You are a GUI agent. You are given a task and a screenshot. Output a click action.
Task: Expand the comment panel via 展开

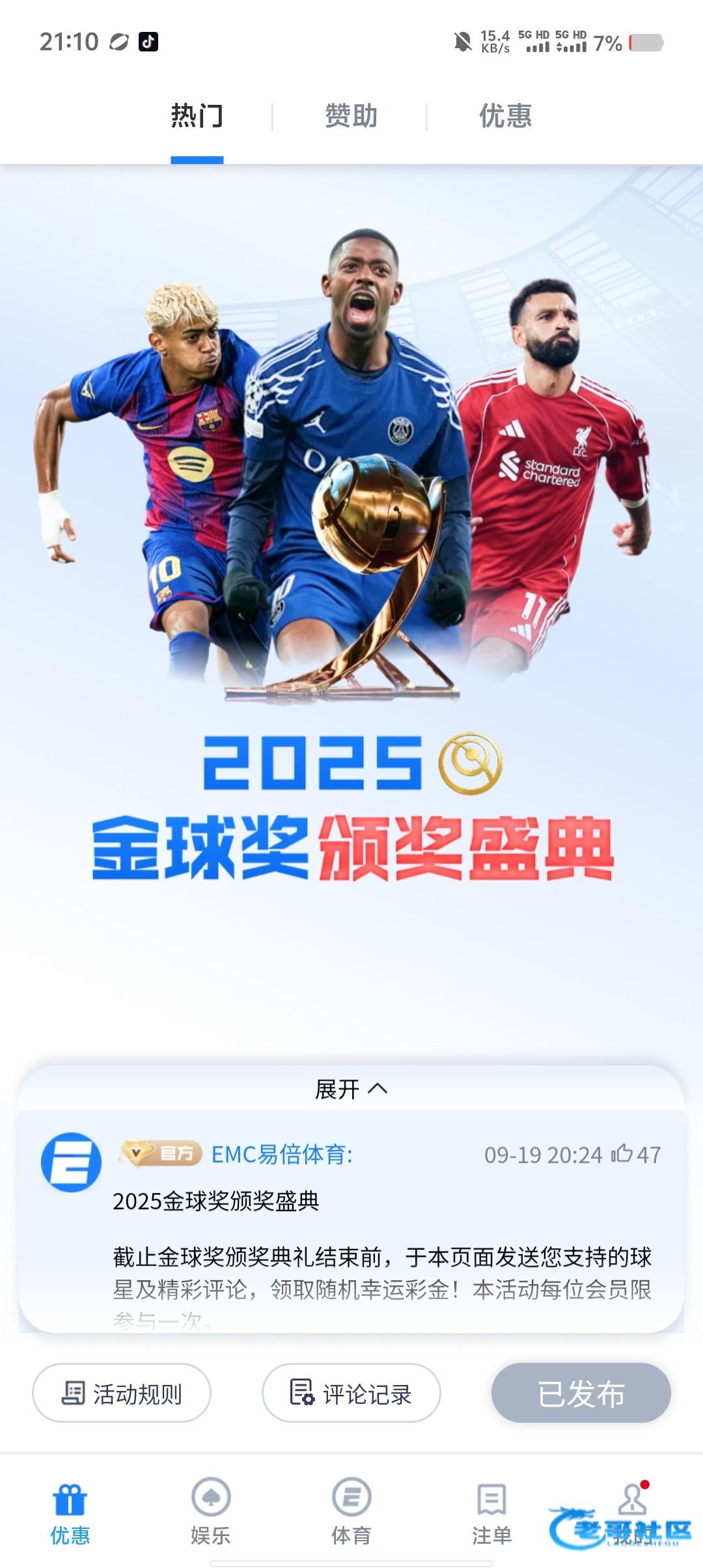click(351, 1089)
